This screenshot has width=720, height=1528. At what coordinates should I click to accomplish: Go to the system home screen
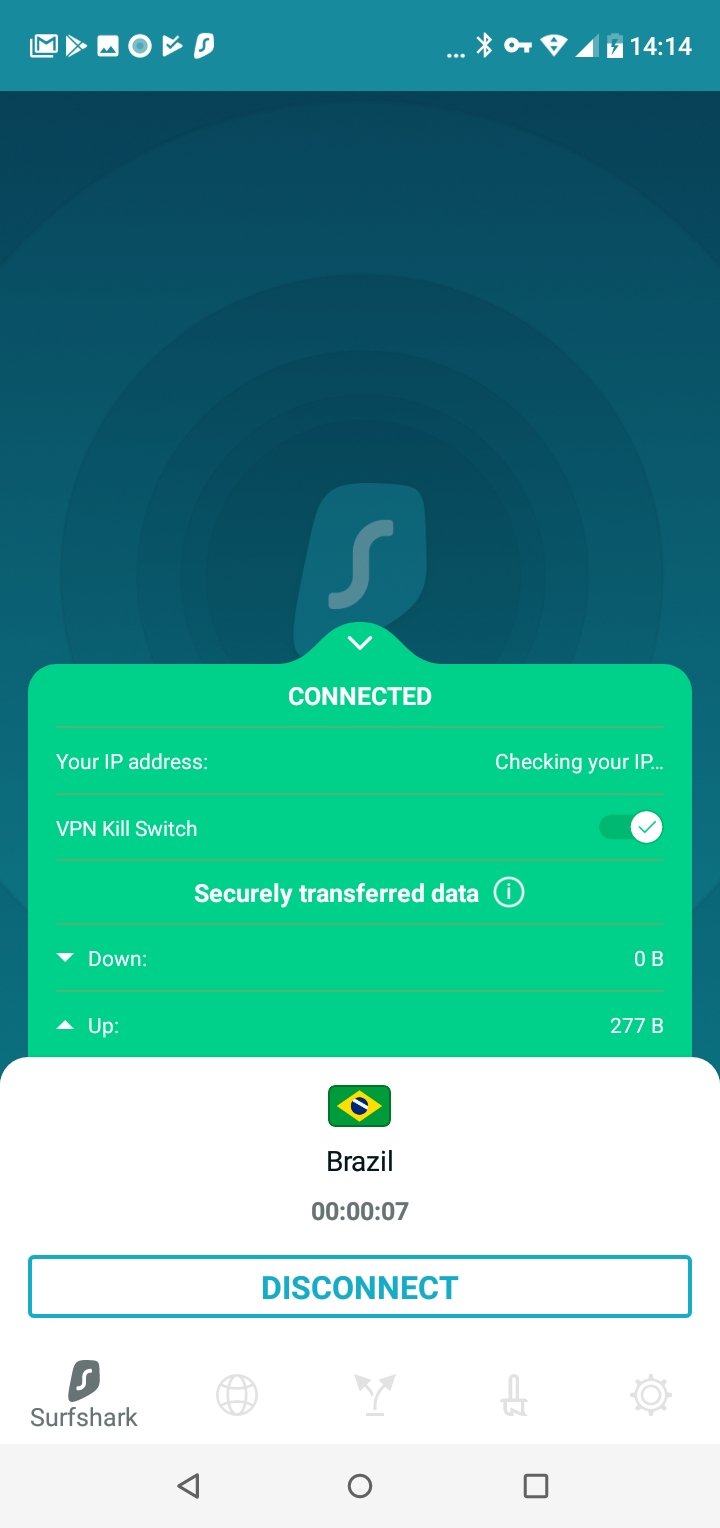coord(360,1486)
